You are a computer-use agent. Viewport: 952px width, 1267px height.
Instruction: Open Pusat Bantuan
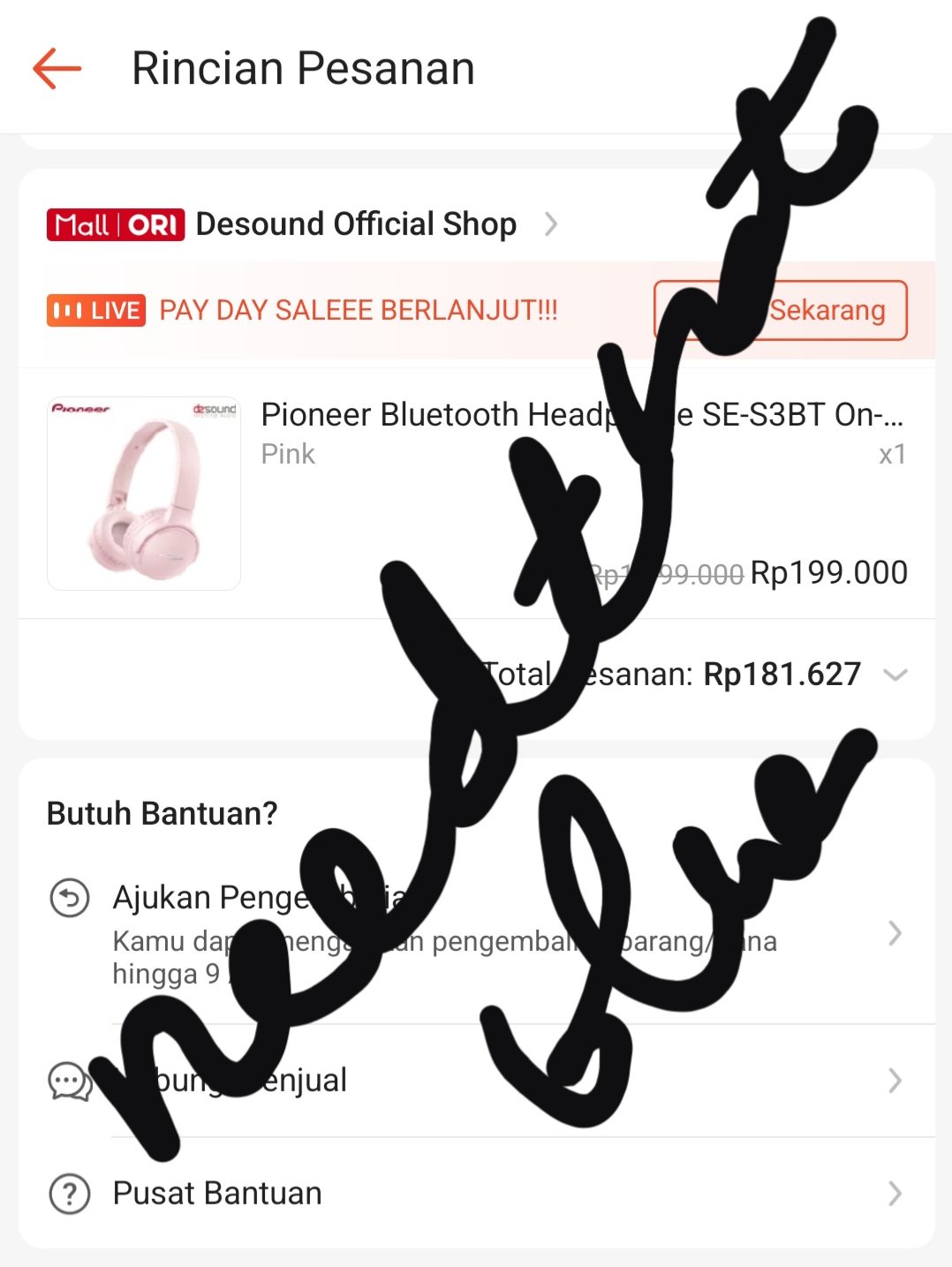click(x=477, y=1193)
